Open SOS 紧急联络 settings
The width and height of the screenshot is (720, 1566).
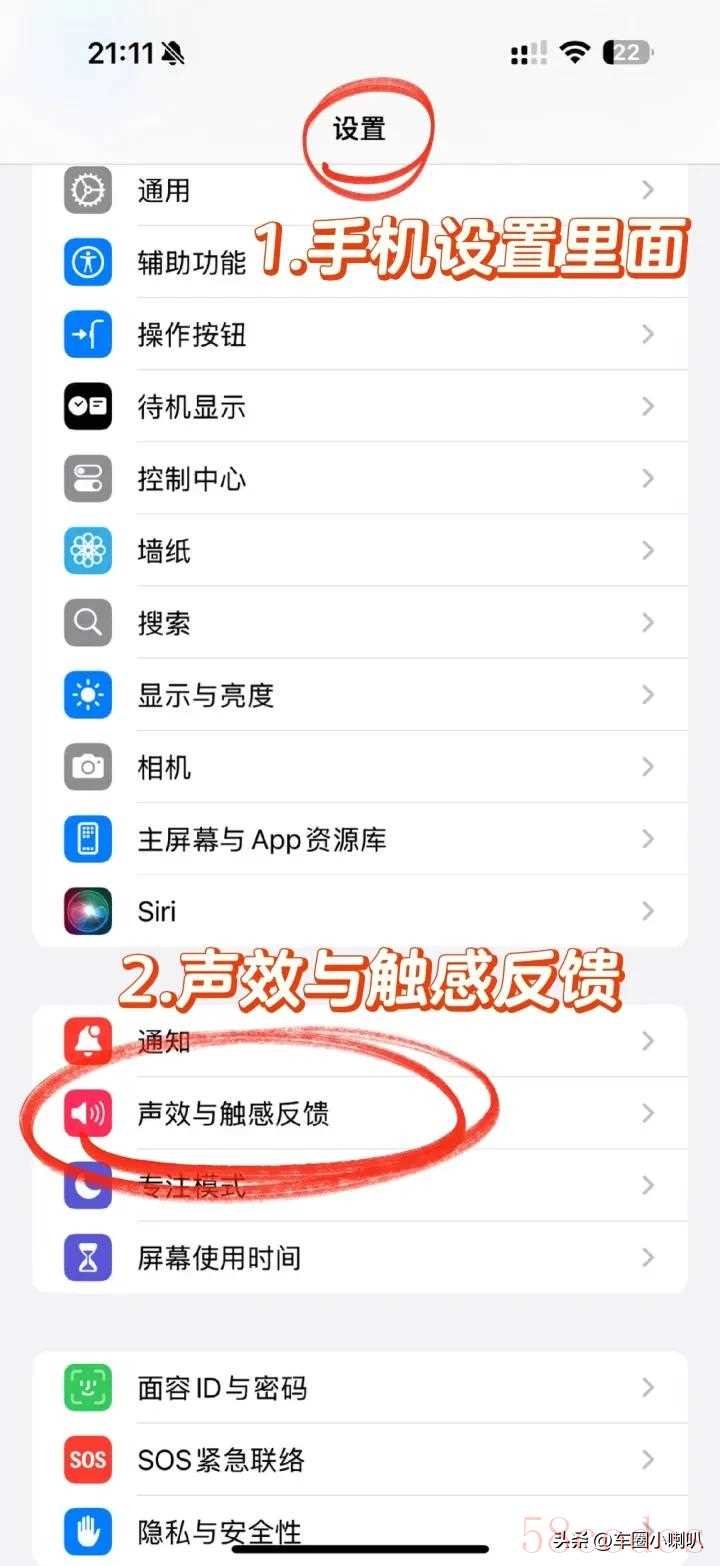[x=360, y=1460]
